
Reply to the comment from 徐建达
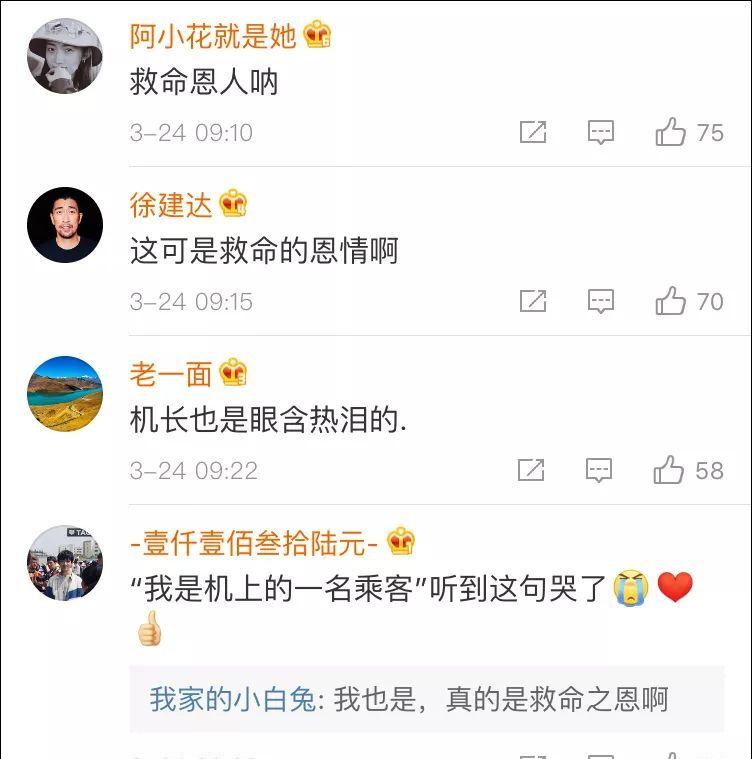[600, 301]
